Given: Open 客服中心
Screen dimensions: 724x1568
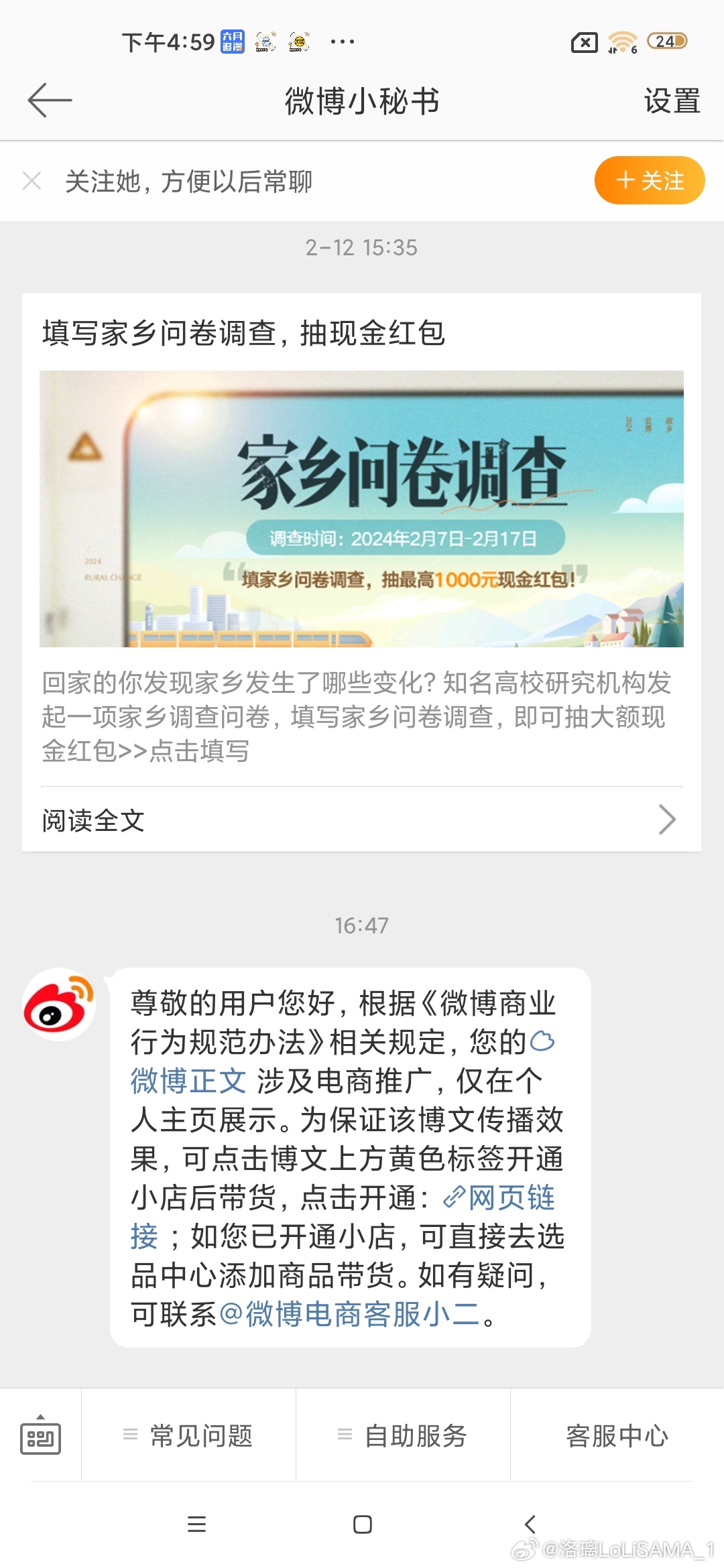Looking at the screenshot, I should click(617, 1435).
